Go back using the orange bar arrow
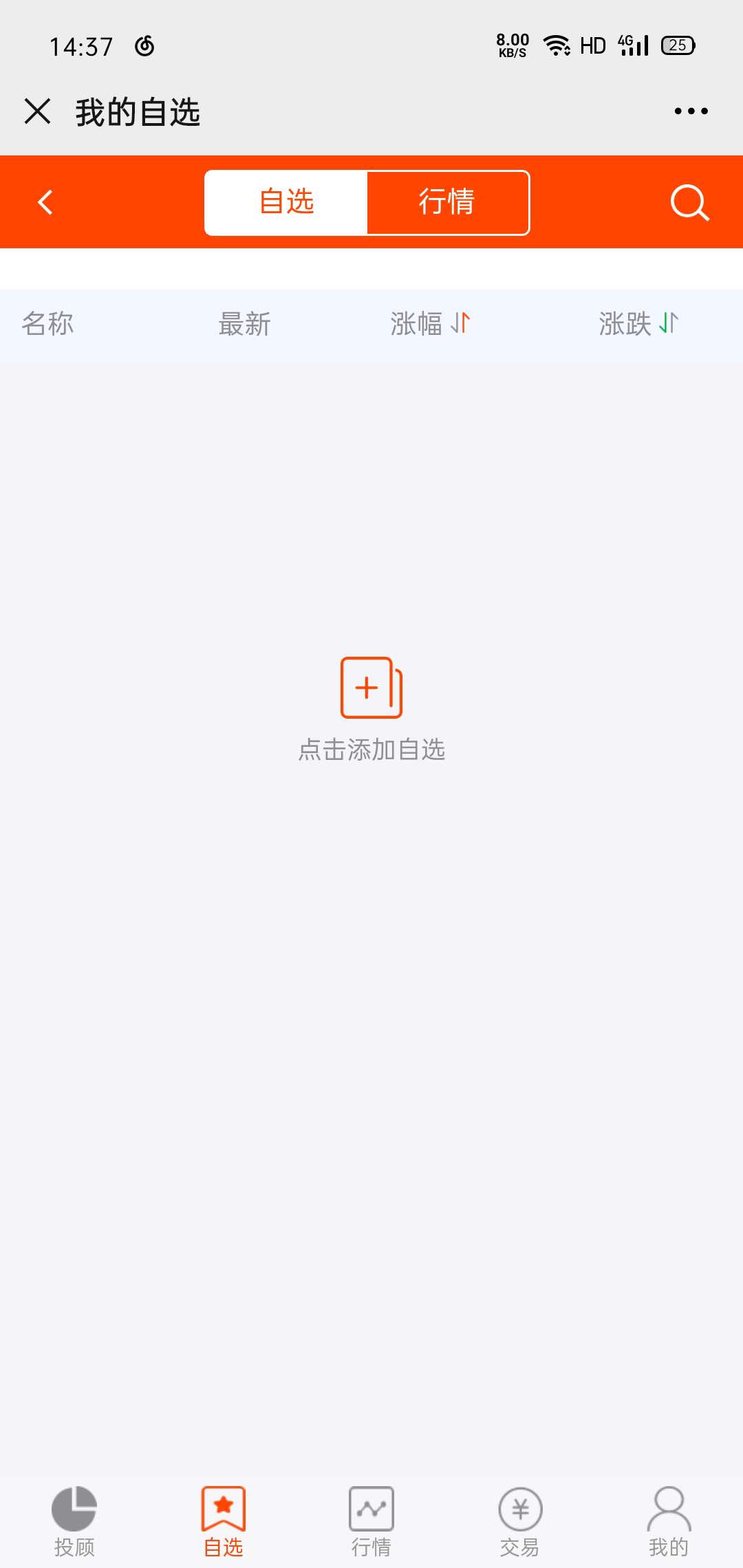This screenshot has width=743, height=1568. point(45,202)
